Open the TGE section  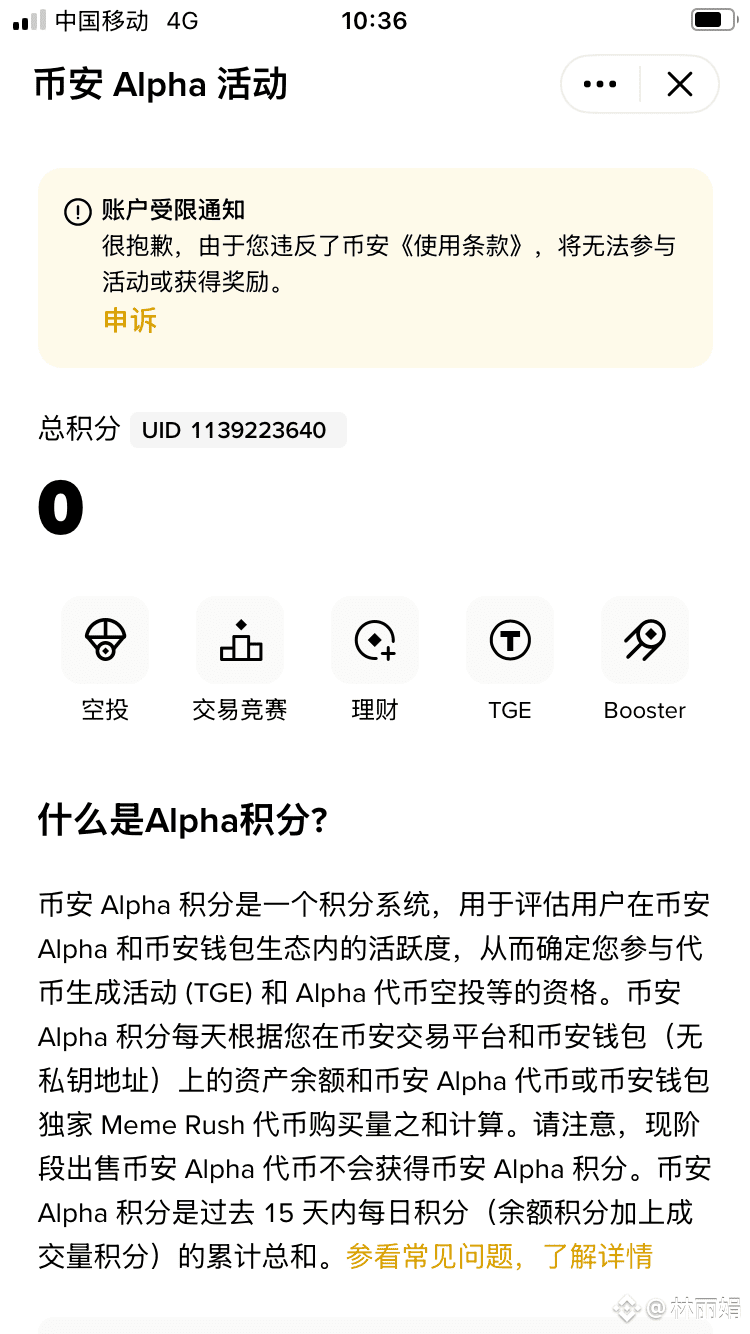pos(510,640)
